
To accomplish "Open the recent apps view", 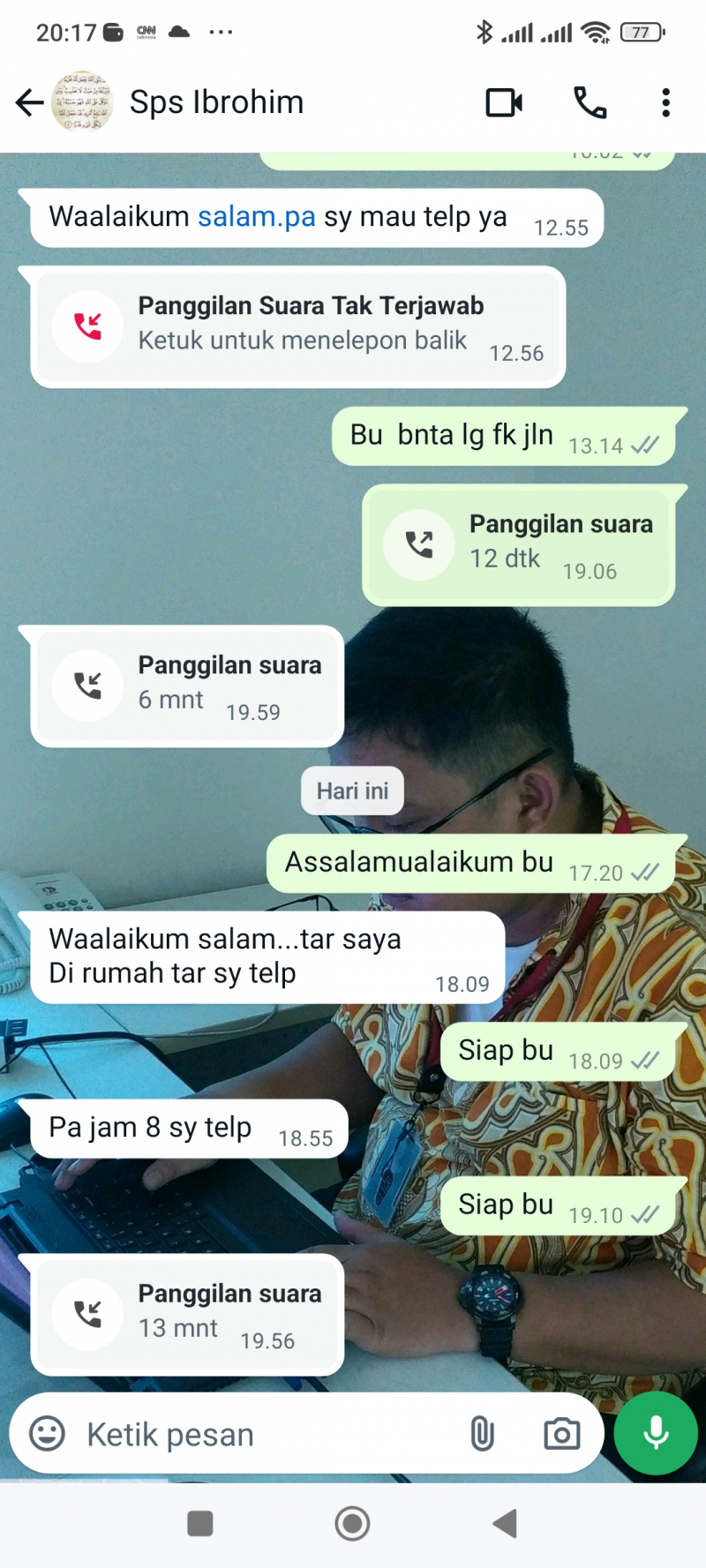I will coord(200,1523).
